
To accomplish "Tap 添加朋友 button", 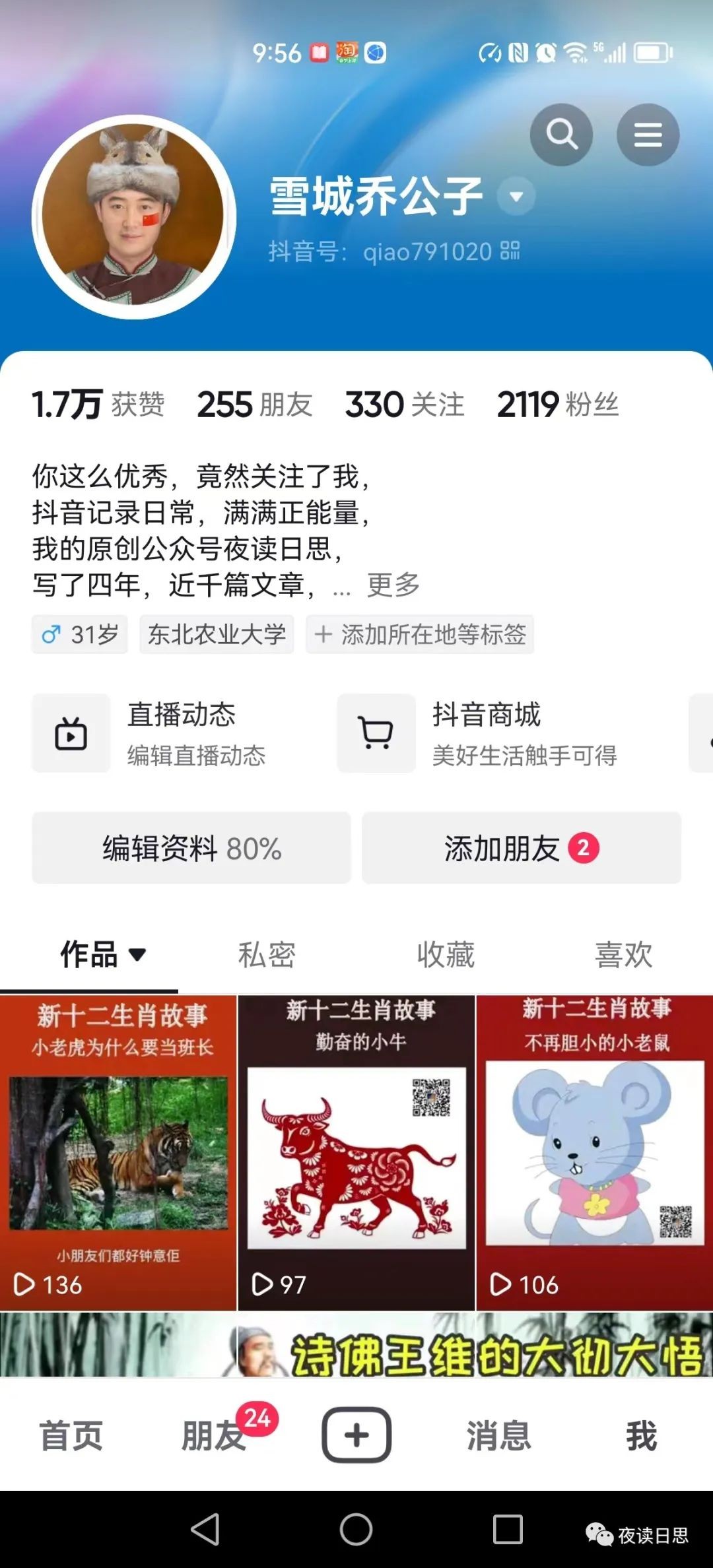I will (521, 848).
